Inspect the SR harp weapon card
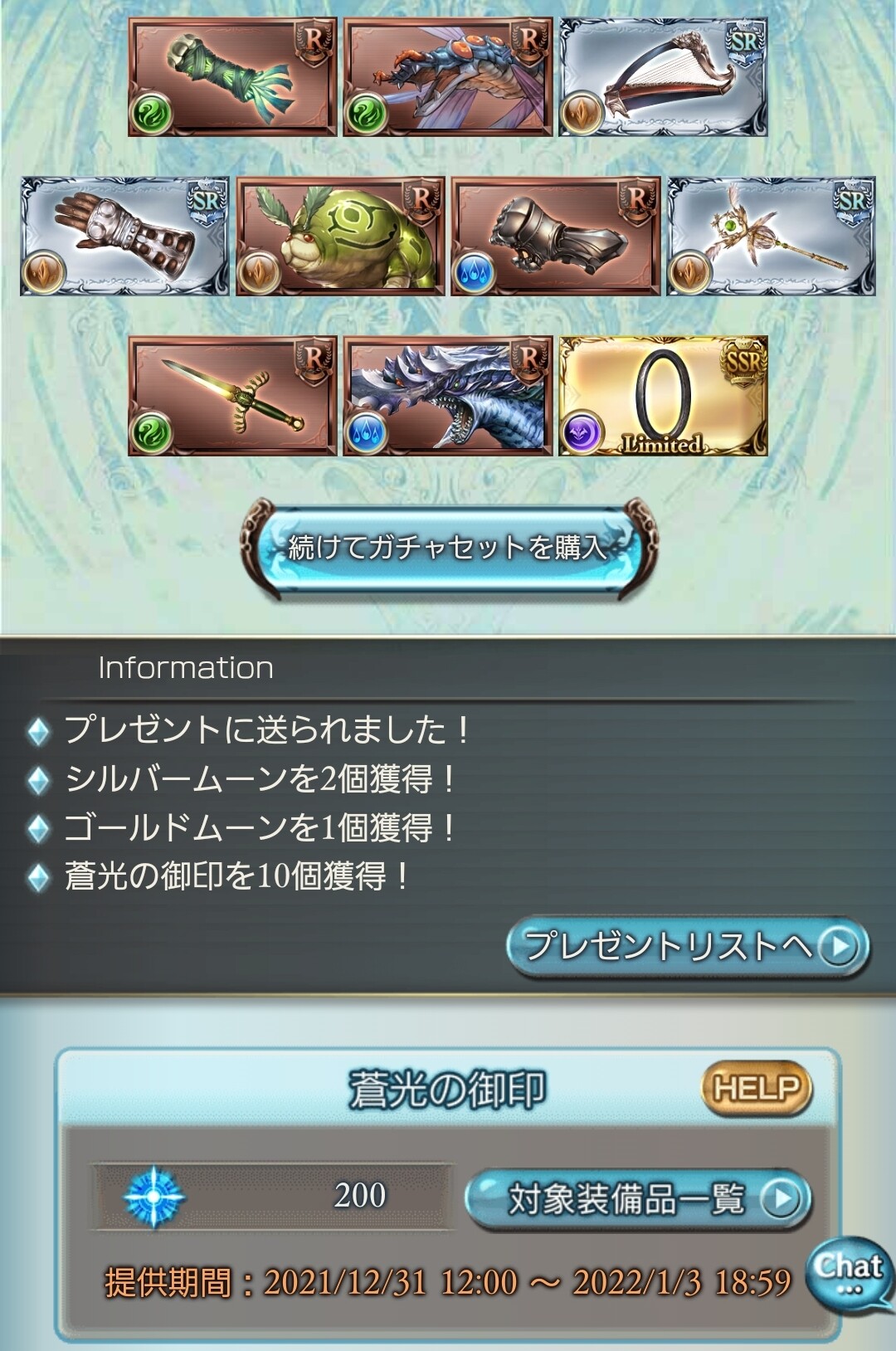This screenshot has width=896, height=1351. [663, 77]
